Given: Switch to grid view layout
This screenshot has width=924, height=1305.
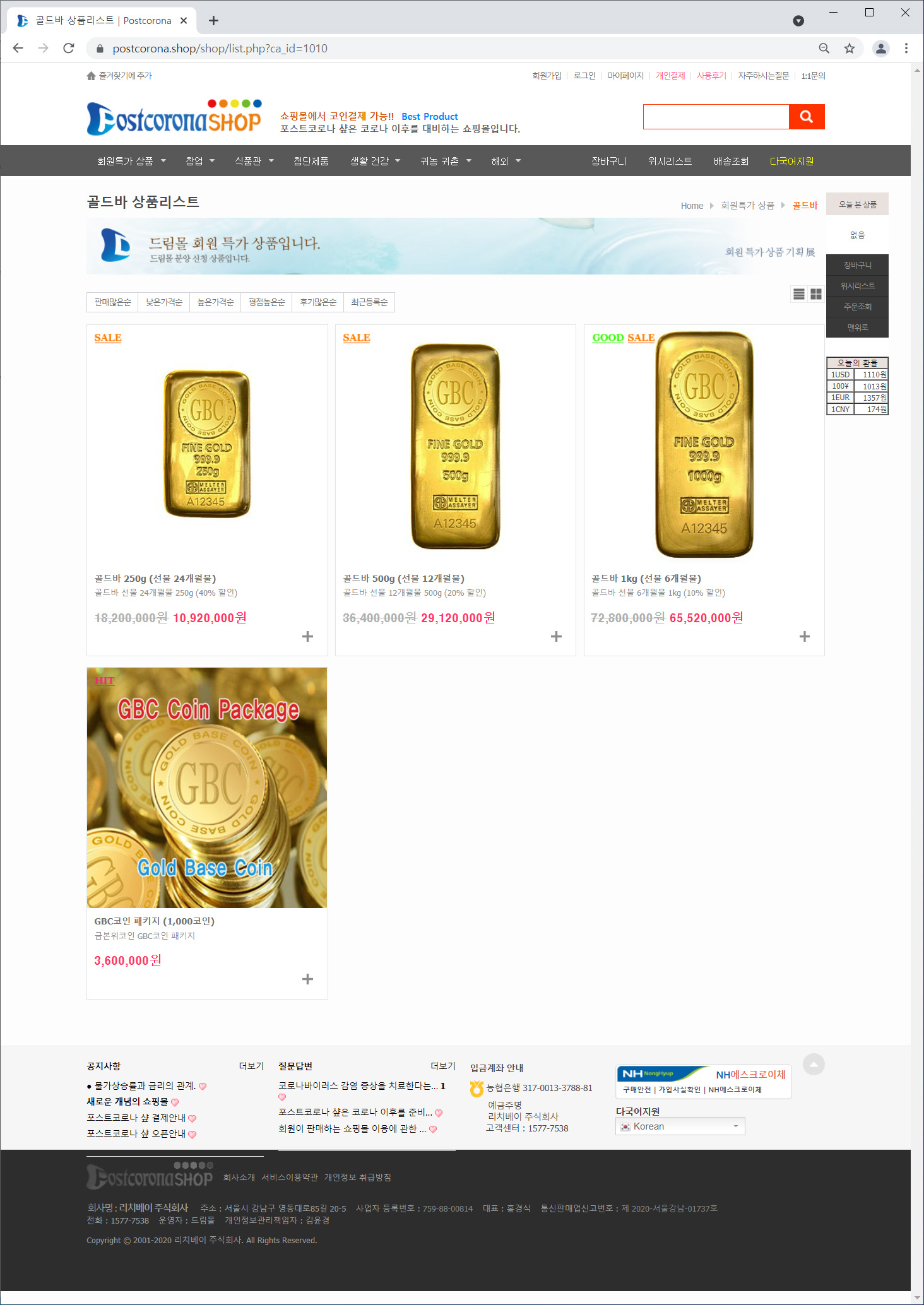Looking at the screenshot, I should [x=816, y=294].
